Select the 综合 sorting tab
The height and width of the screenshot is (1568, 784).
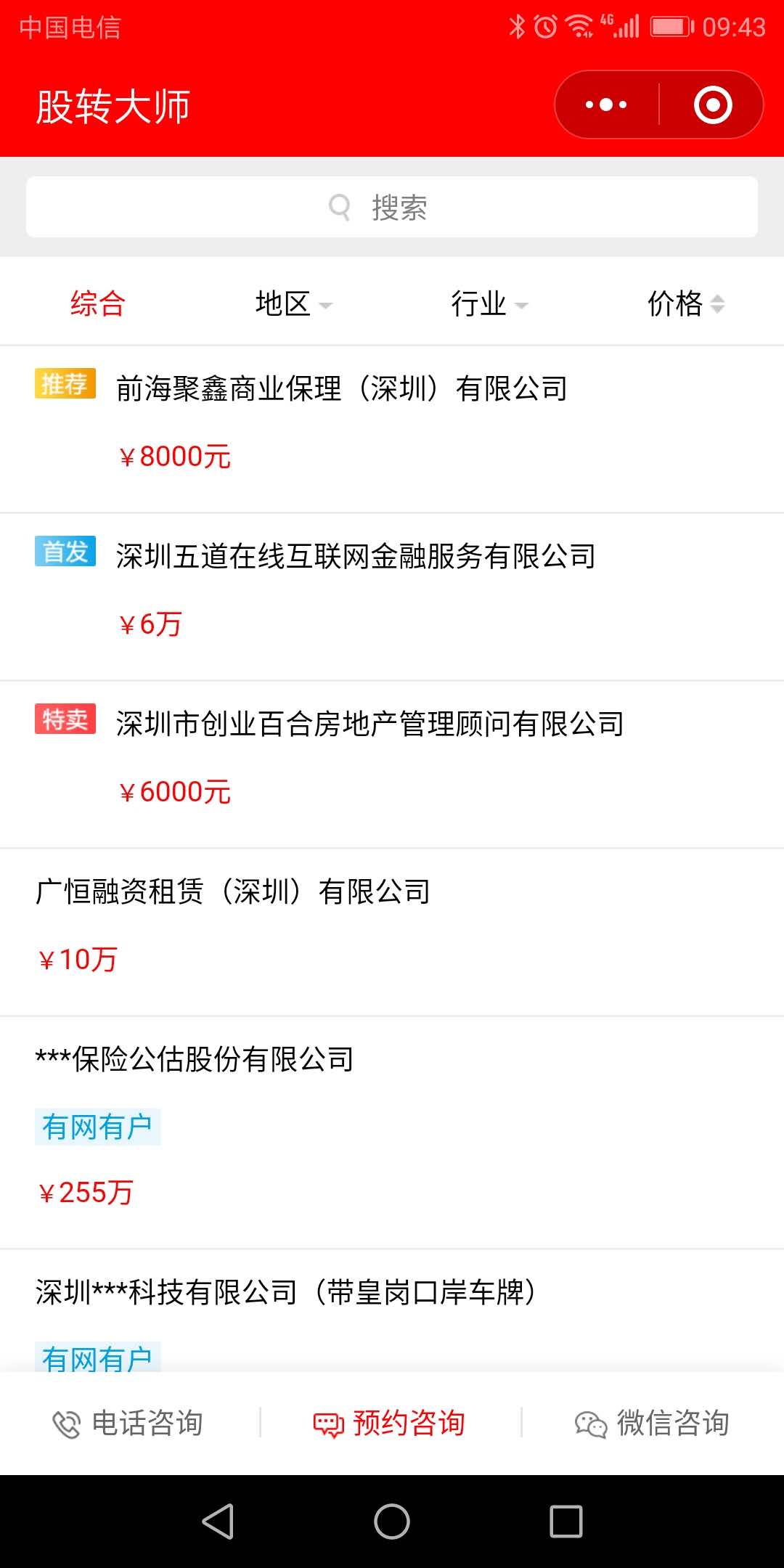[98, 303]
